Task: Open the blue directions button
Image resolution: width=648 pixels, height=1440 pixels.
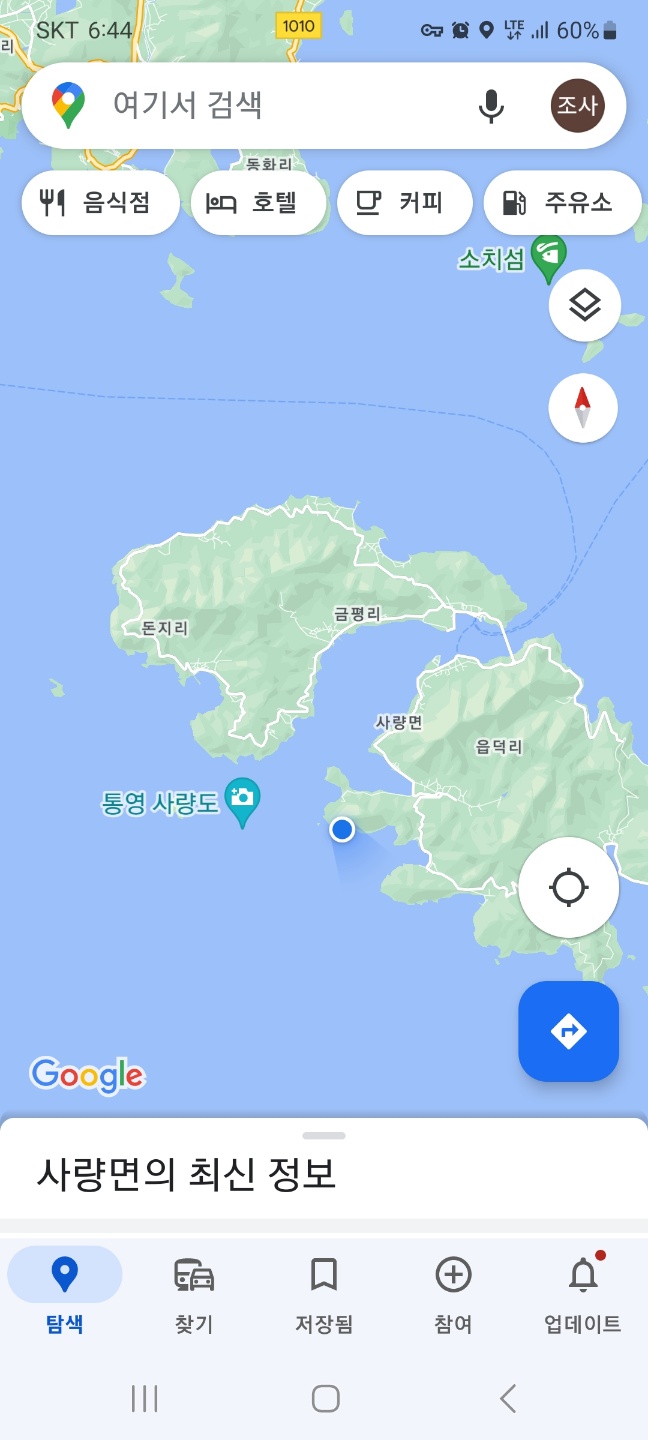Action: tap(568, 1031)
